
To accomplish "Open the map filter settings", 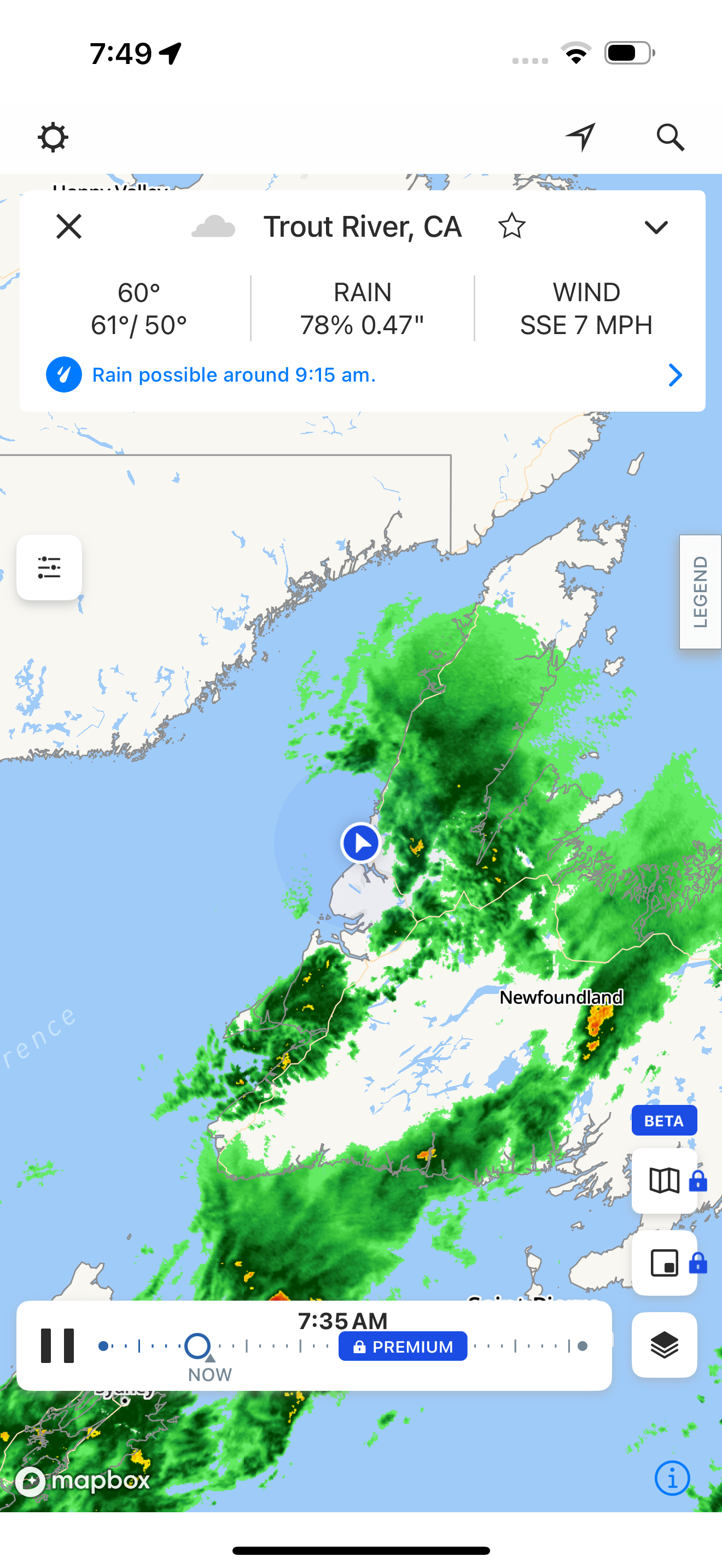I will tap(49, 567).
